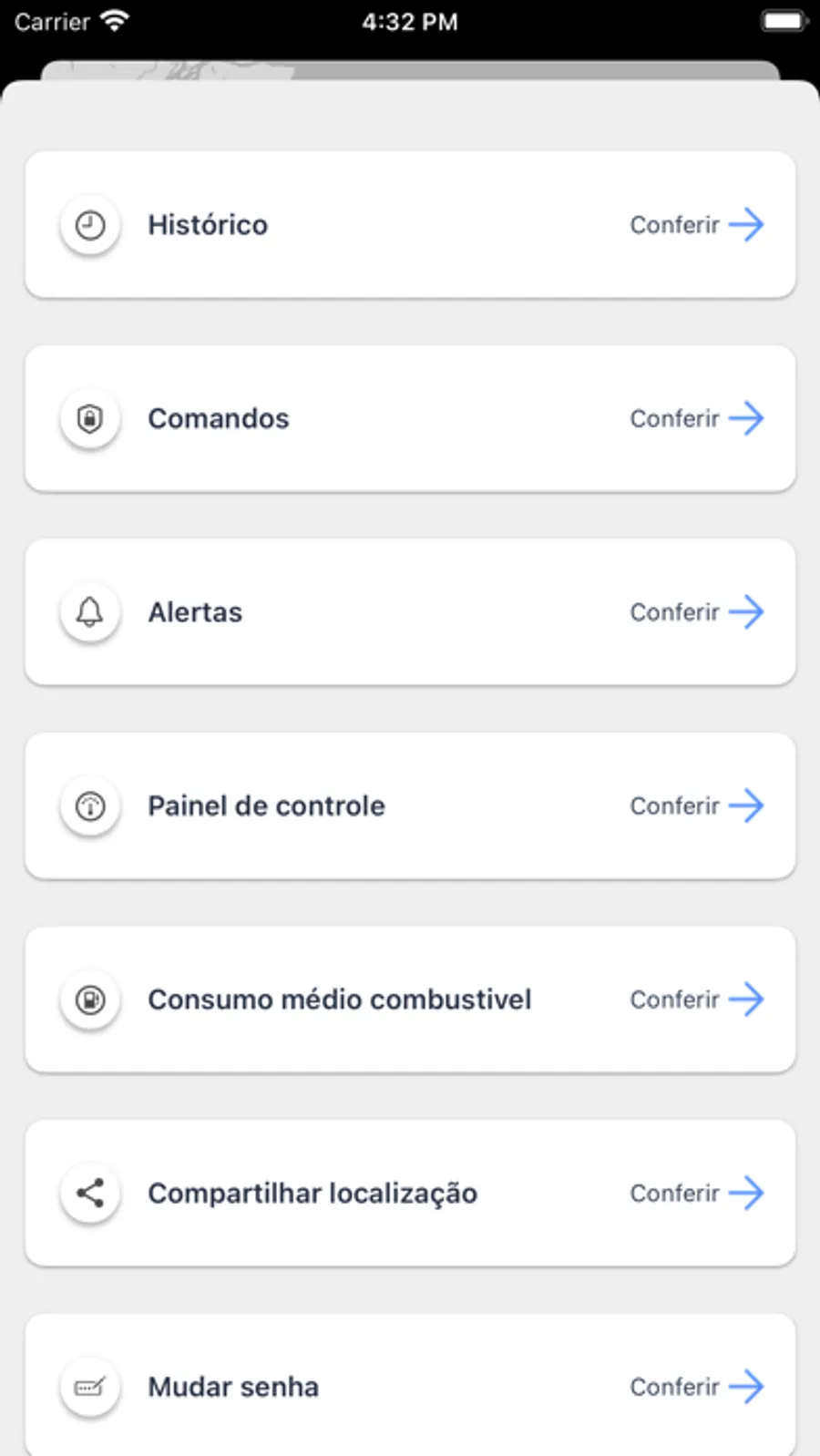Click the arrow icon beside Histórico's Conferir

748,225
